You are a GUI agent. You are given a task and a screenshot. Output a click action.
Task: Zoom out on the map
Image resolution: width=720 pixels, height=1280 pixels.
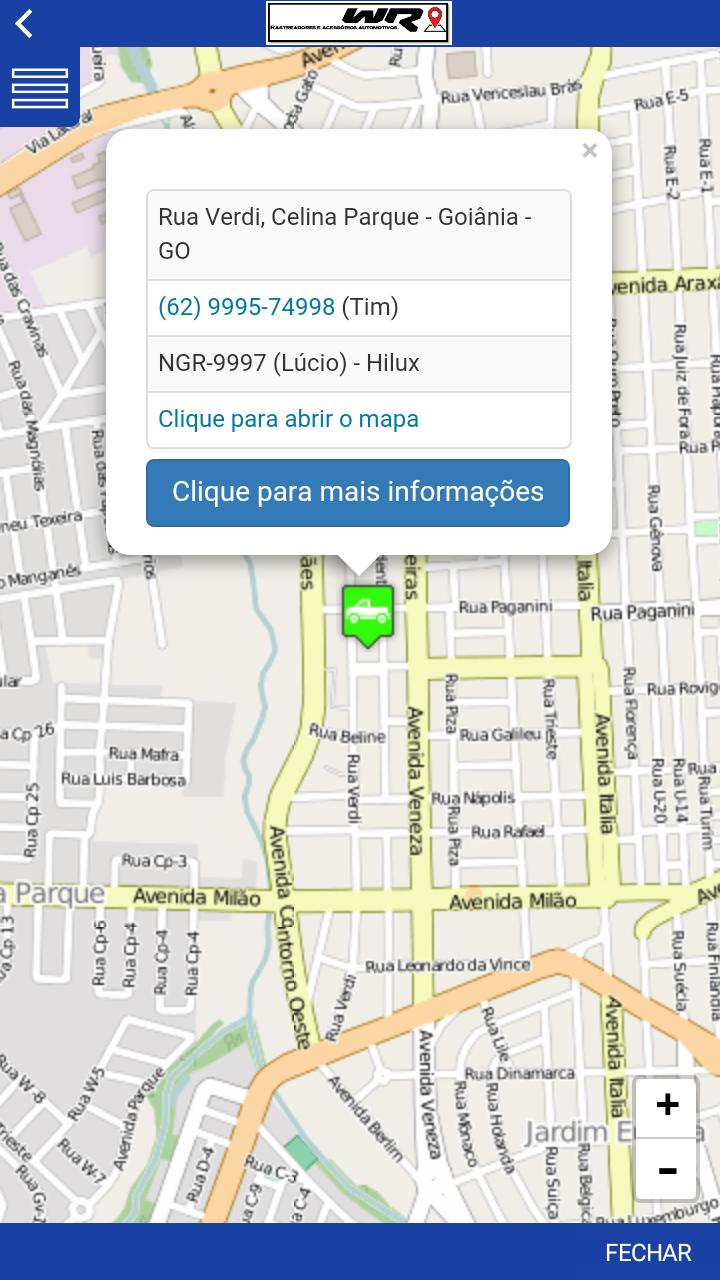click(666, 1169)
